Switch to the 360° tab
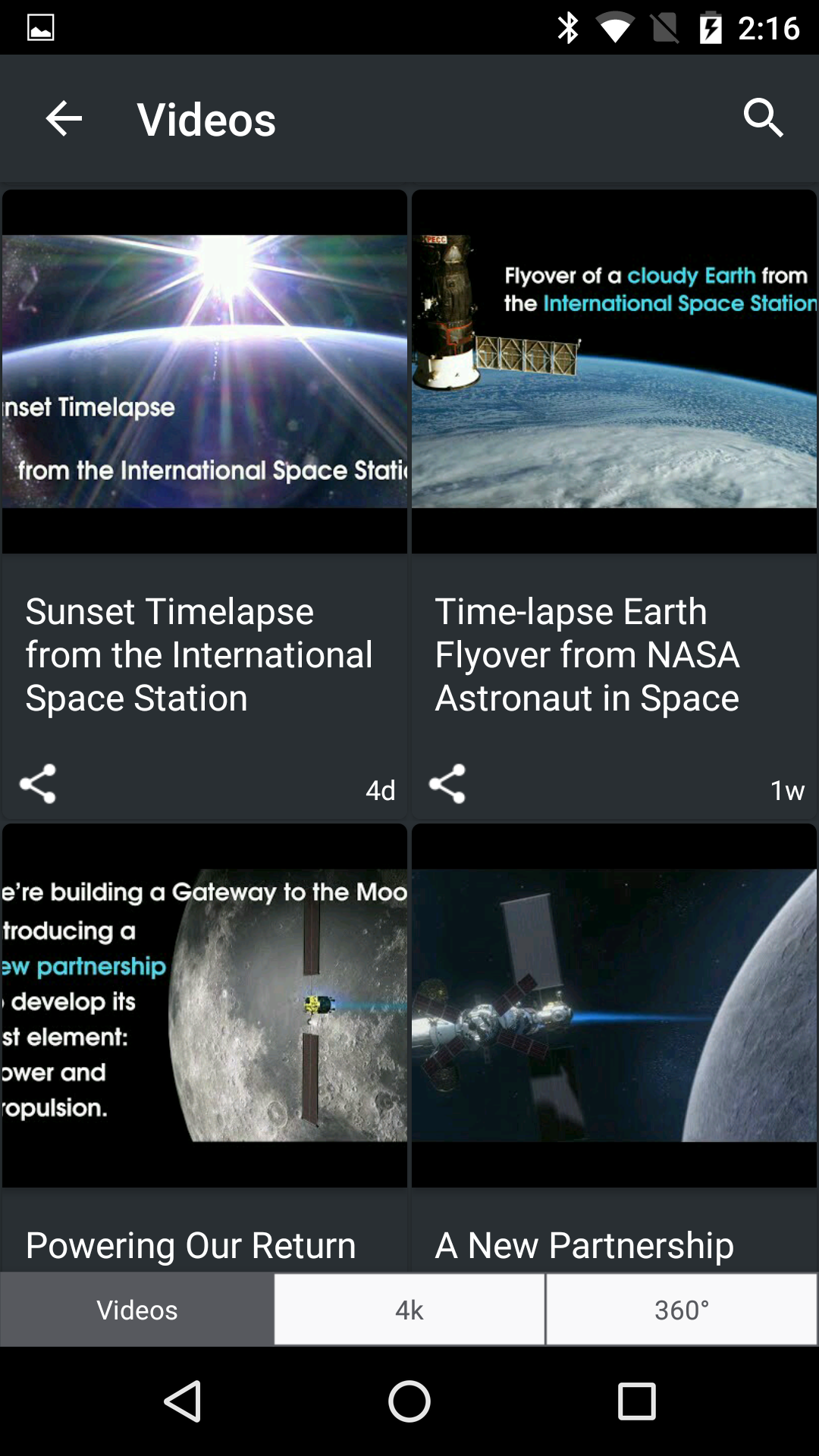Viewport: 819px width, 1456px height. [682, 1310]
